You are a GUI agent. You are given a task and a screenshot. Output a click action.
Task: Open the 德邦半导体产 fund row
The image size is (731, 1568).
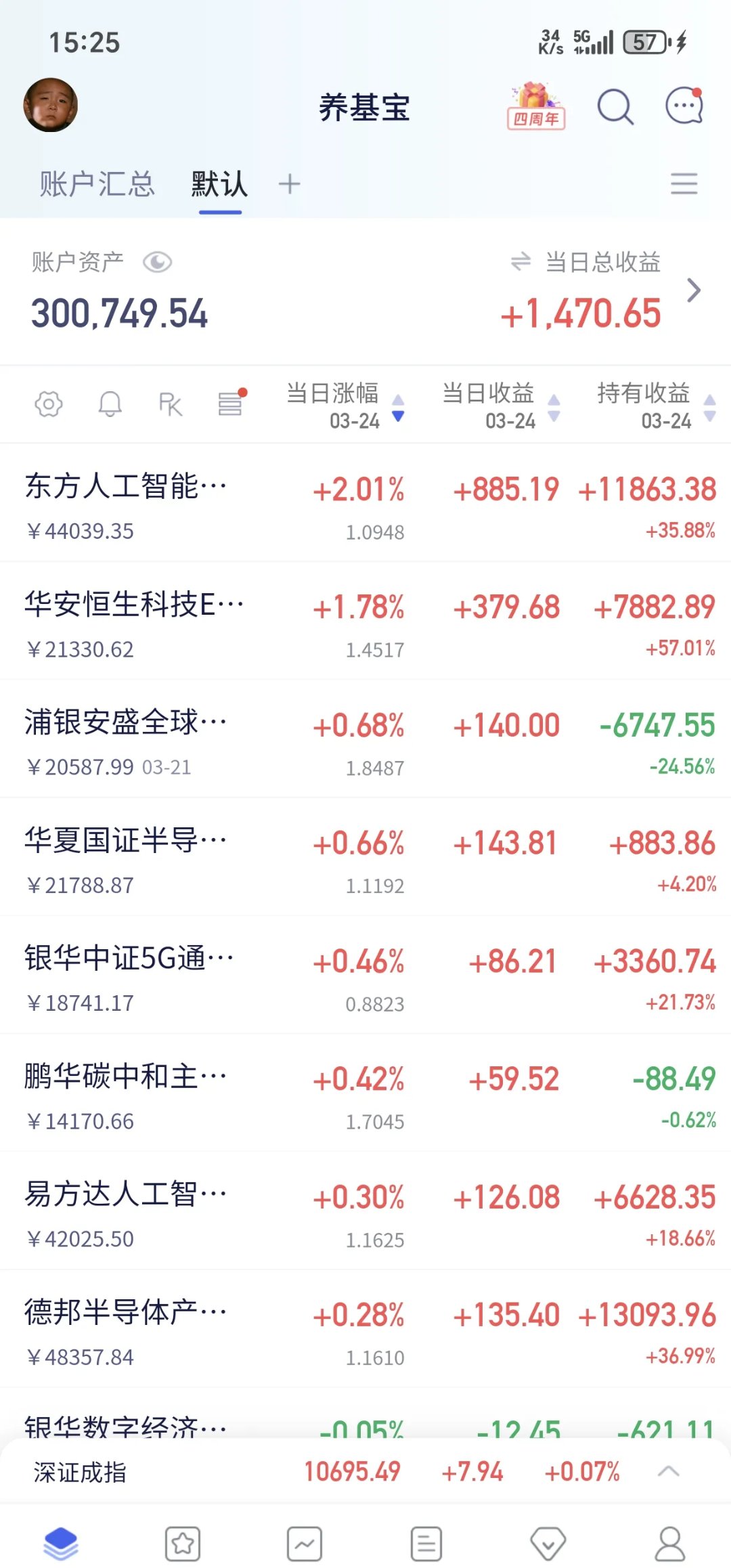pos(365,1329)
